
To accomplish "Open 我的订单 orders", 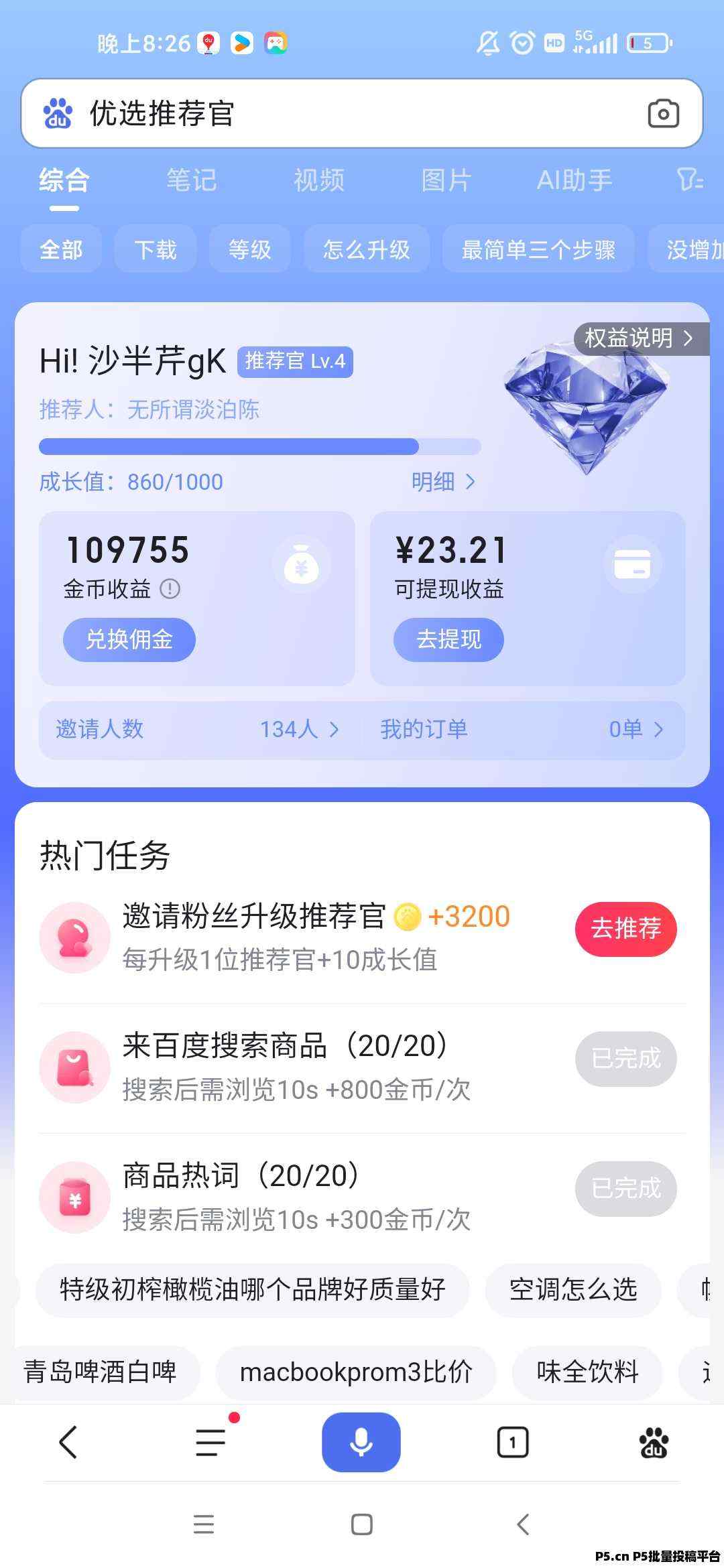I will 522,729.
